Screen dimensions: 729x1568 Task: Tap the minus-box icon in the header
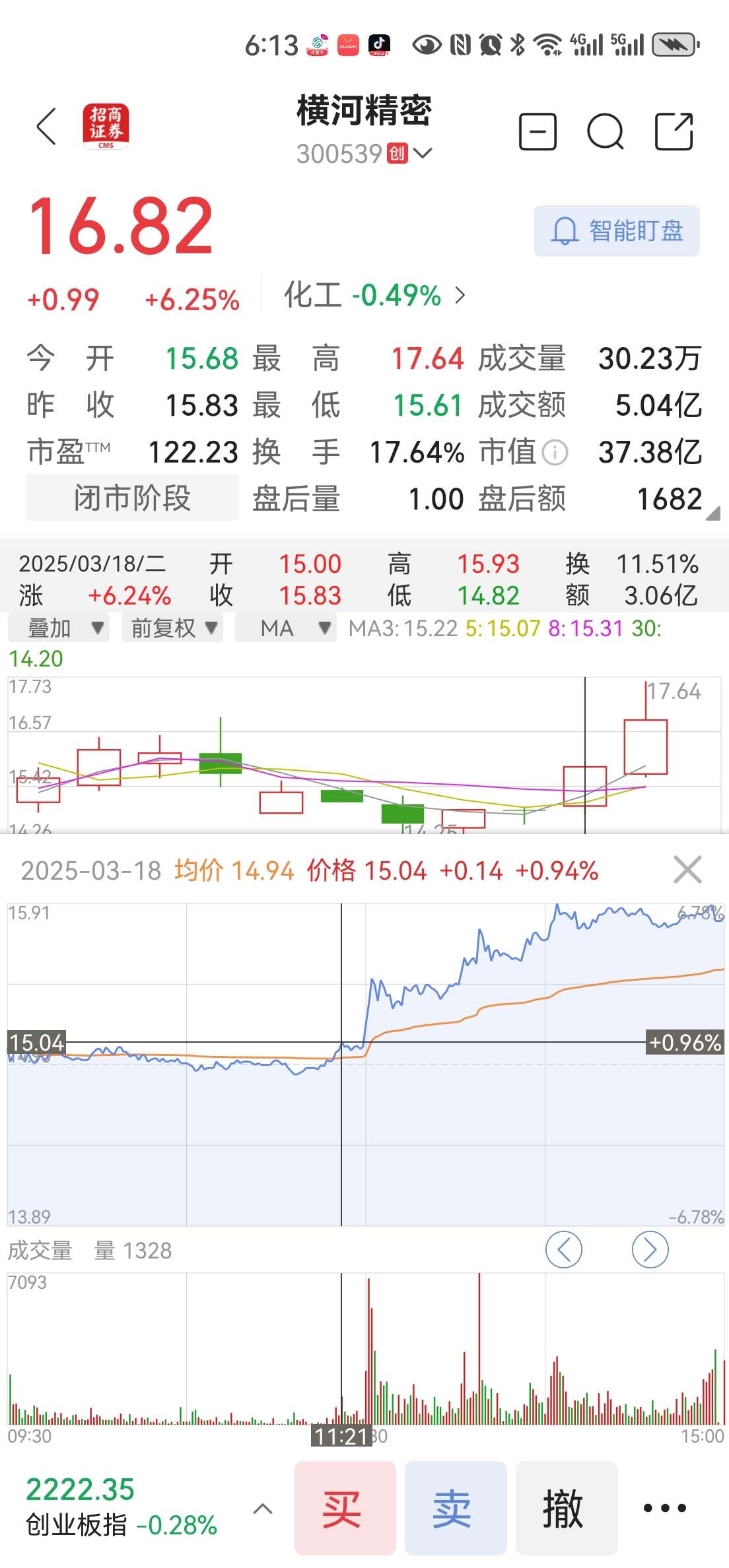tap(538, 131)
